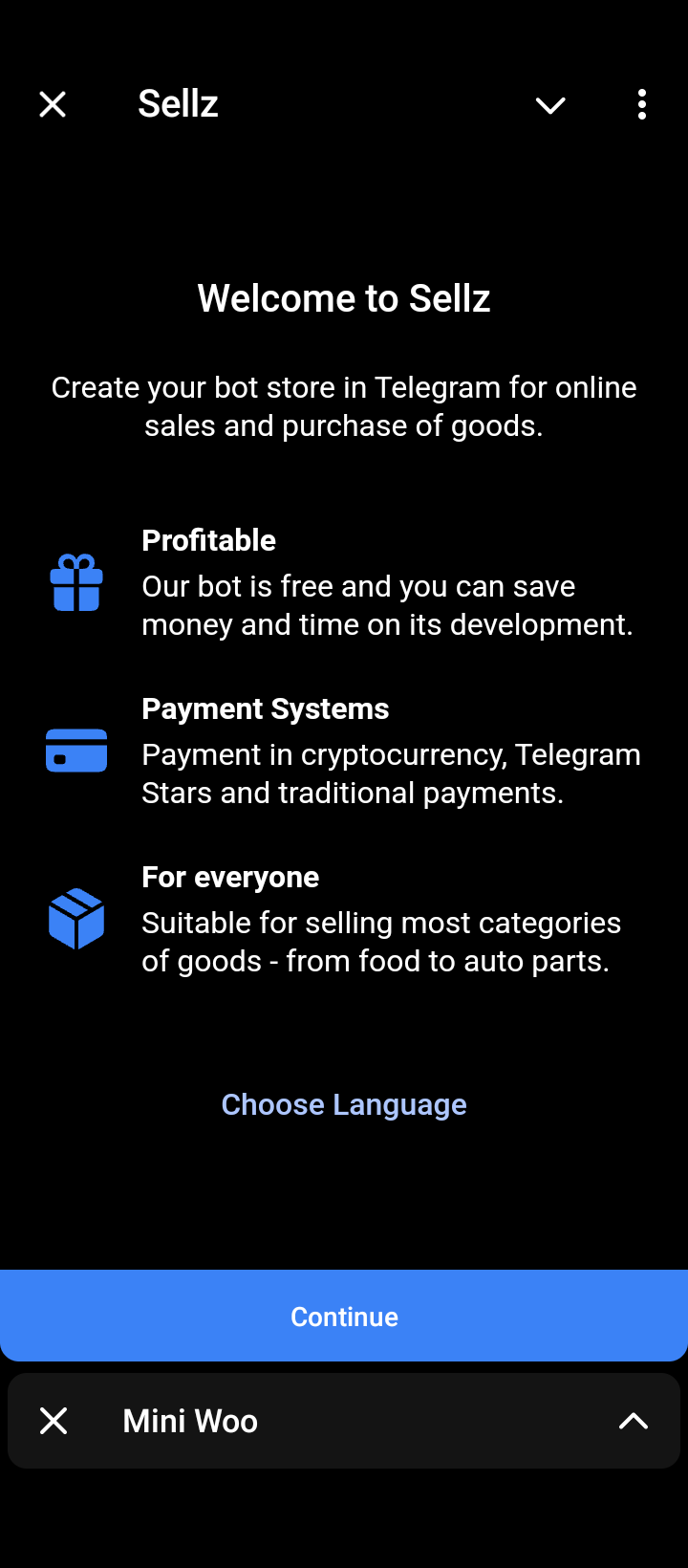
Task: Dismiss the Mini Woo bar
Action: [x=54, y=1421]
